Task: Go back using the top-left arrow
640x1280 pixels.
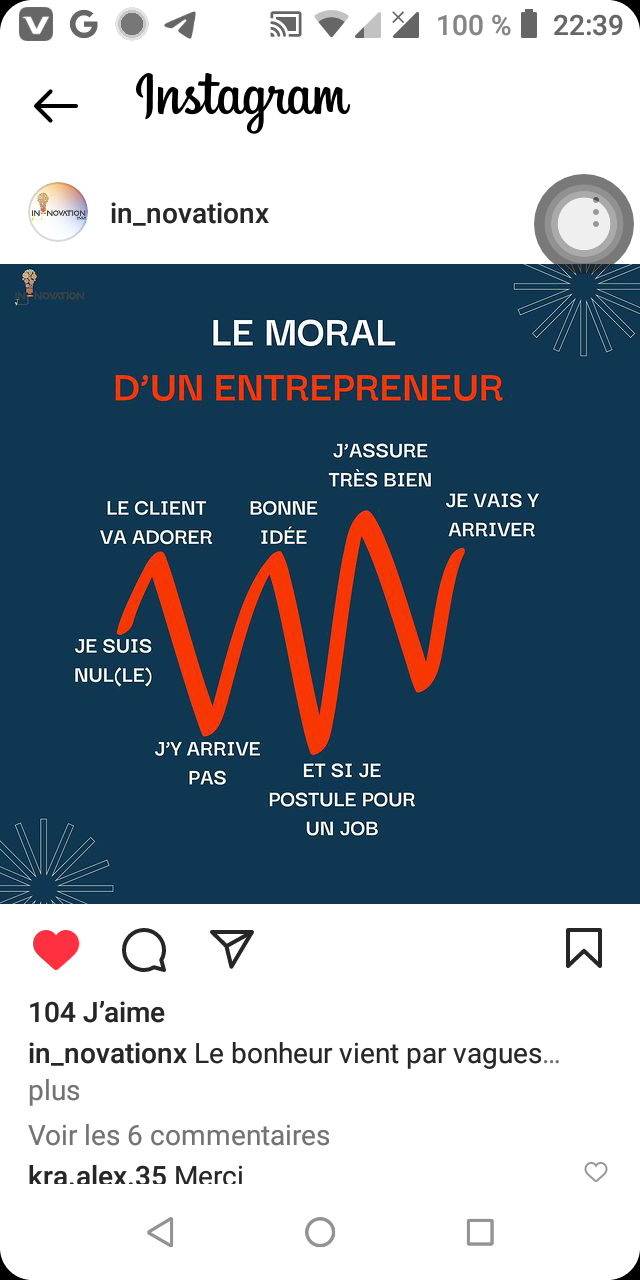Action: (55, 105)
